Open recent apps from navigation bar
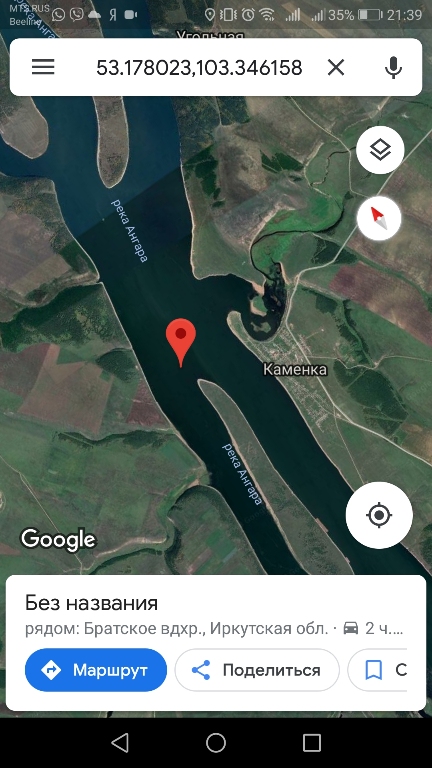Viewport: 432px width, 768px height. [312, 743]
